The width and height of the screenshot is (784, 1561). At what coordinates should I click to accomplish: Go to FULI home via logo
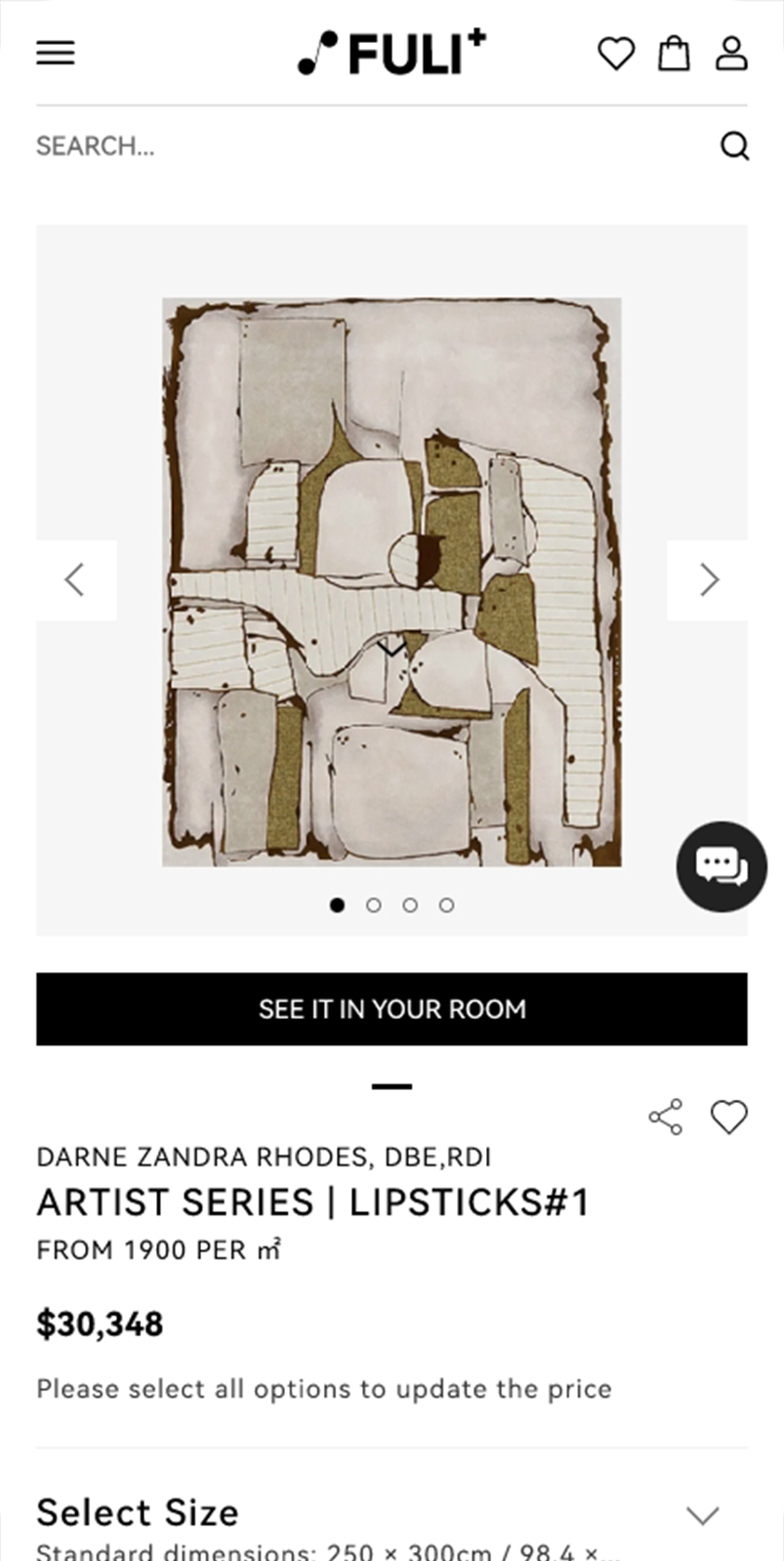(392, 53)
